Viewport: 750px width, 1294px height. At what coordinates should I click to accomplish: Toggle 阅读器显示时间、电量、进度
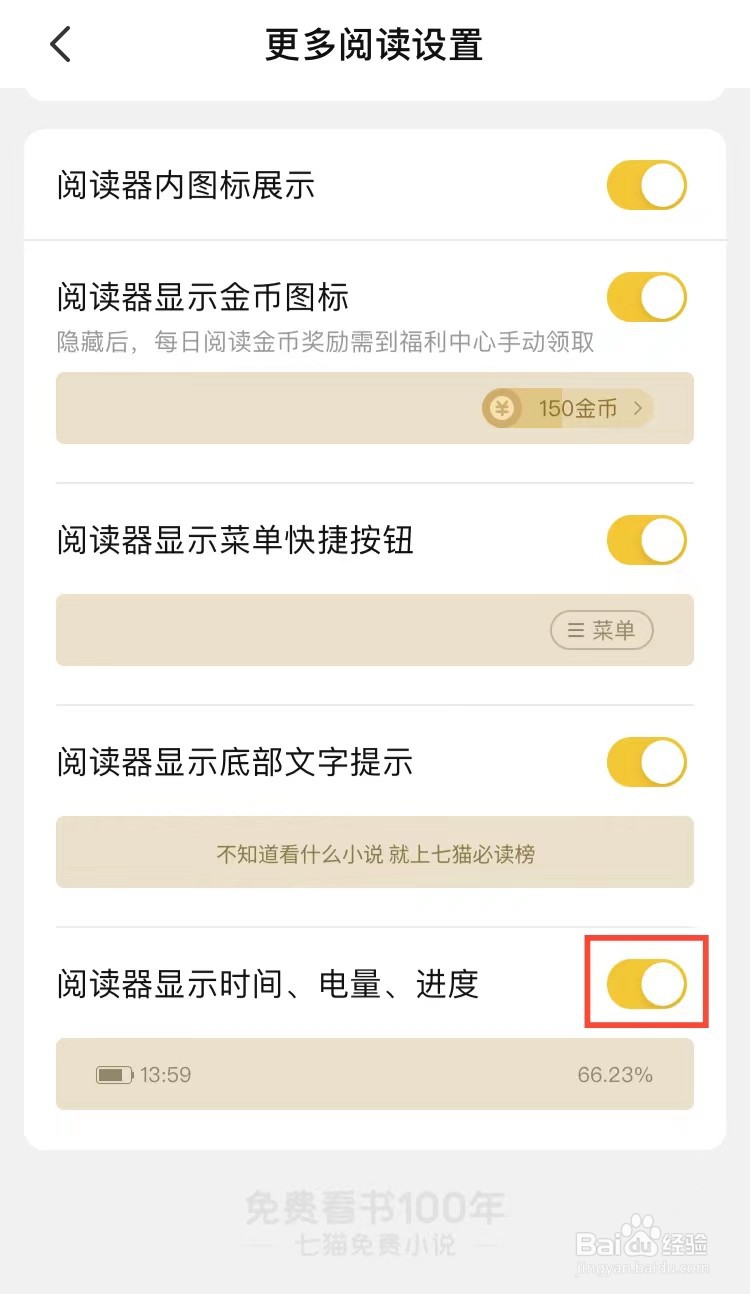647,984
